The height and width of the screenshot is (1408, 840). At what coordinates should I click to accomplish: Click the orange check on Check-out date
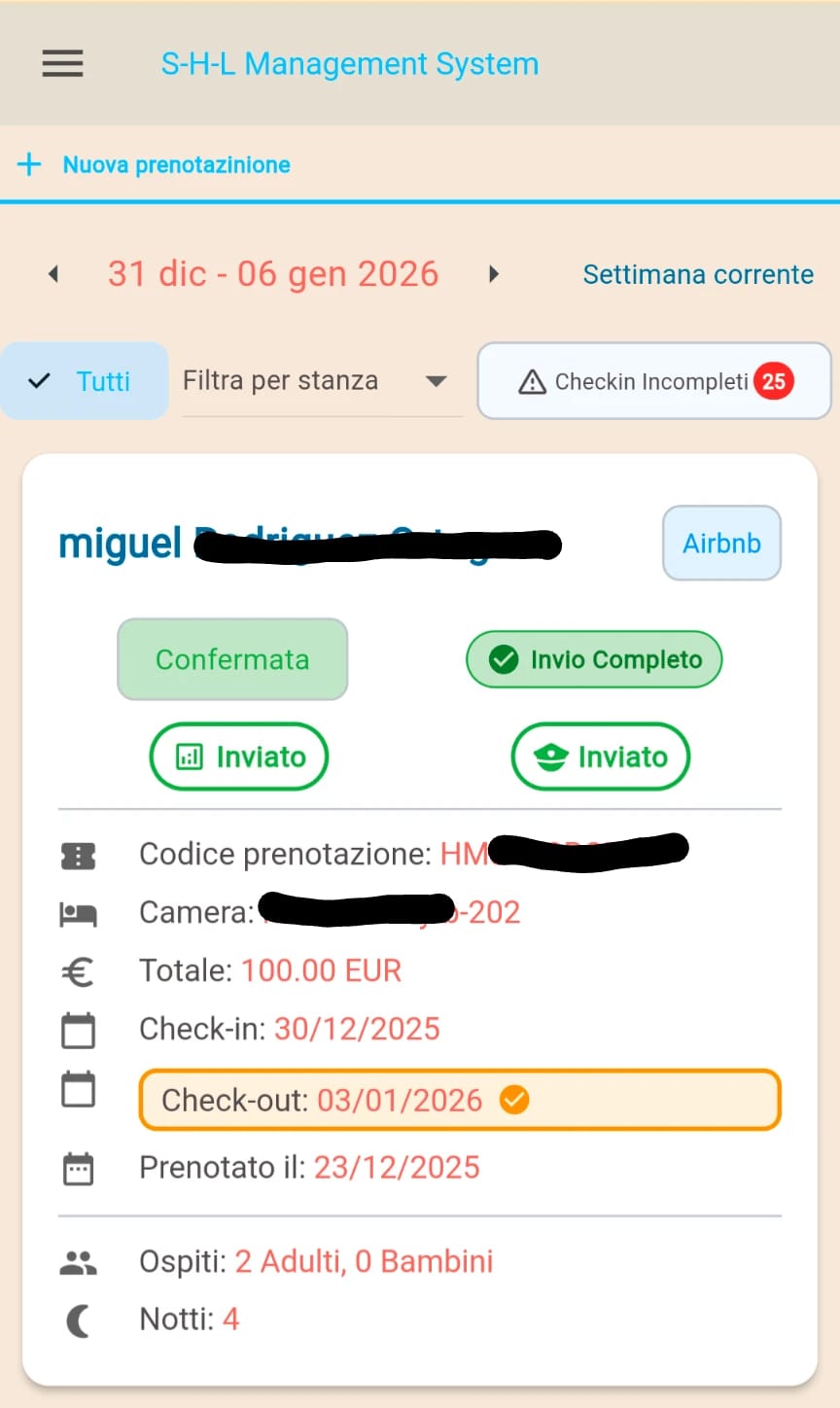click(x=515, y=1100)
